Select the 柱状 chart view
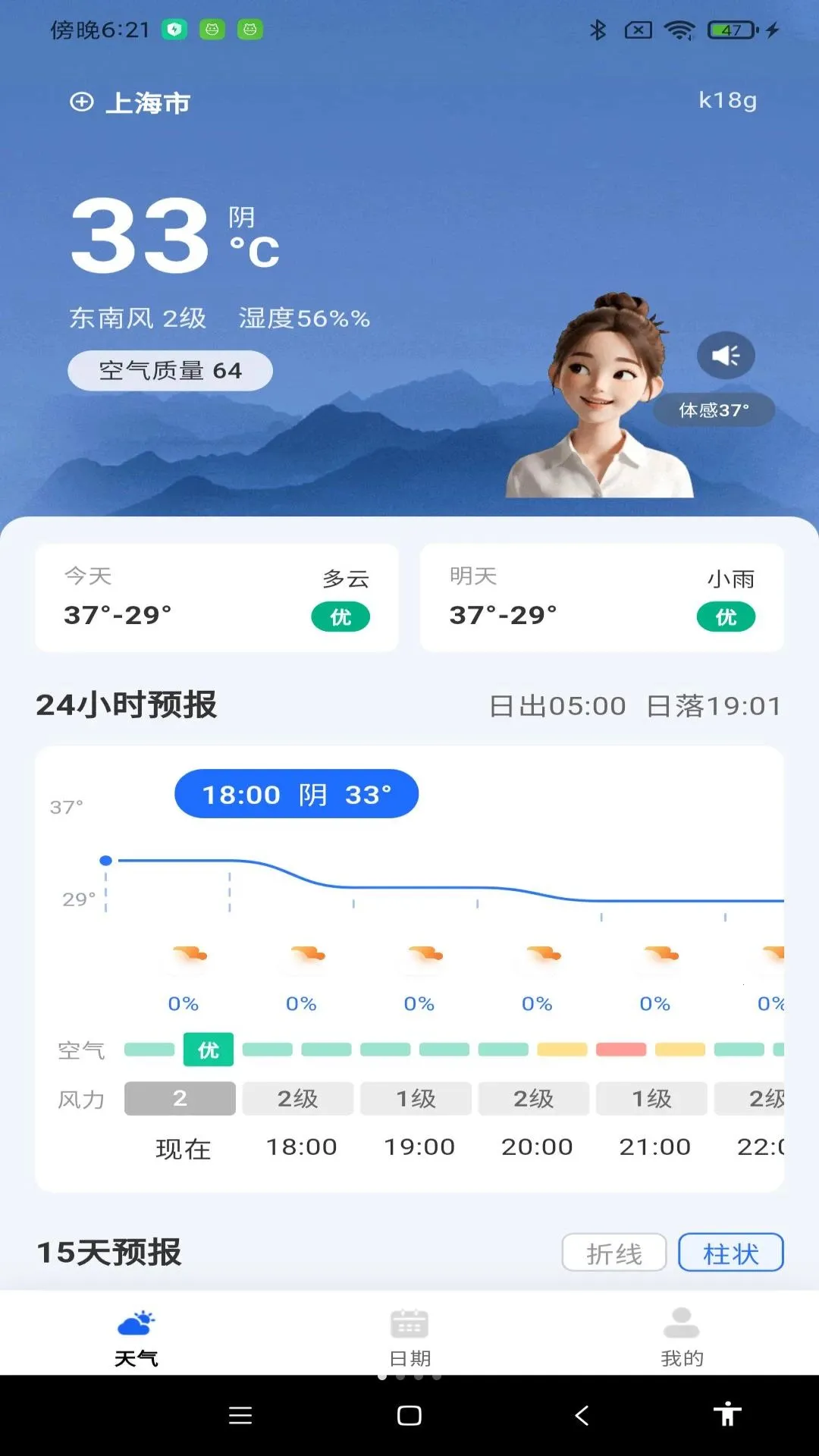Image resolution: width=819 pixels, height=1456 pixels. pyautogui.click(x=731, y=1253)
